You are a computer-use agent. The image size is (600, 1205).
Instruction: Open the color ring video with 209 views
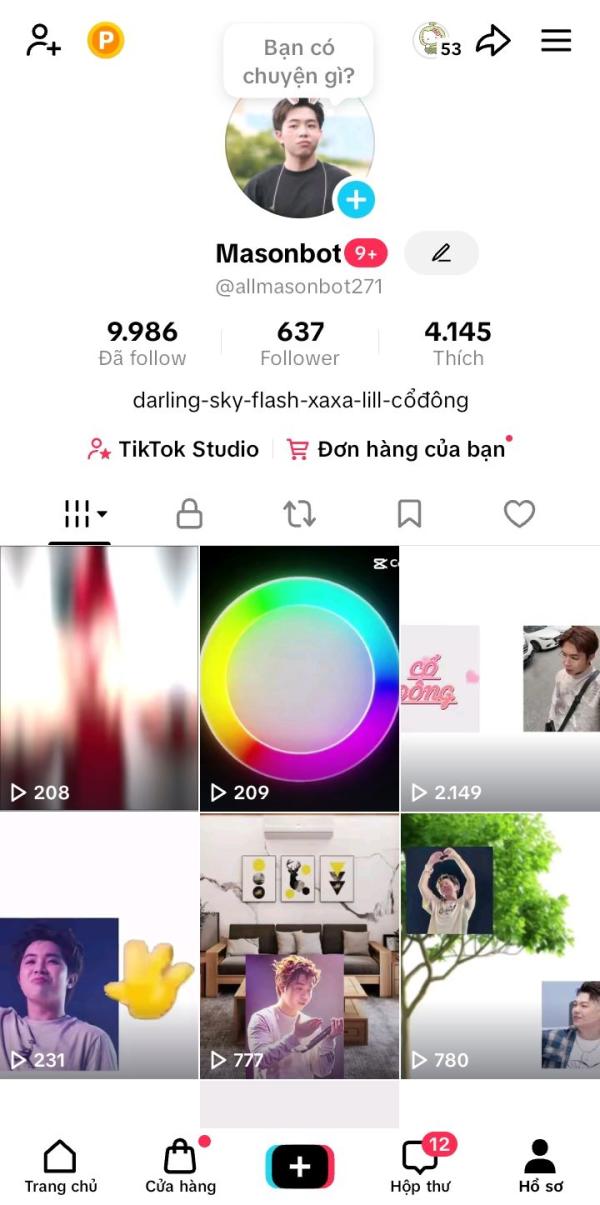(x=299, y=677)
